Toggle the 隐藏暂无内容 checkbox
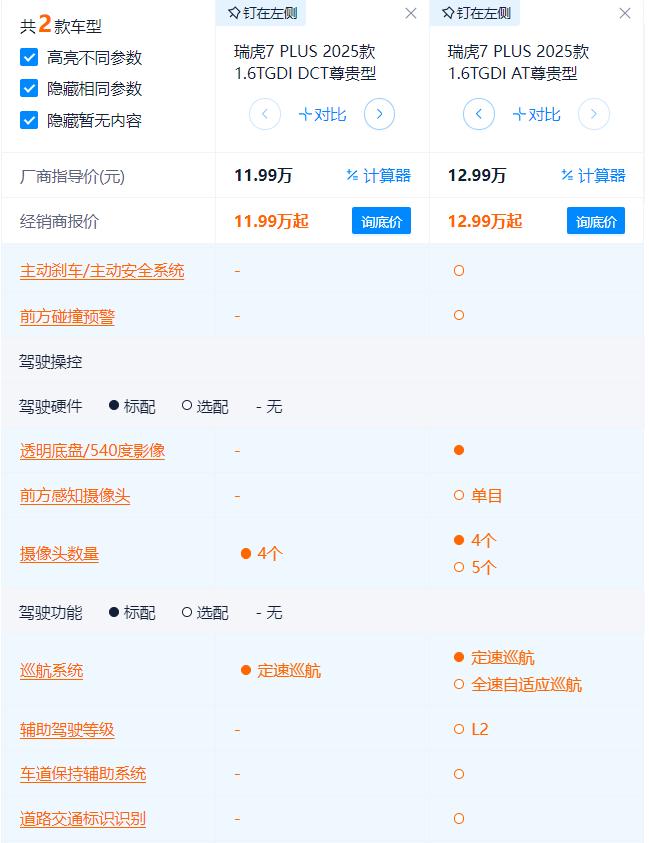Image resolution: width=649 pixels, height=843 pixels. (x=29, y=120)
